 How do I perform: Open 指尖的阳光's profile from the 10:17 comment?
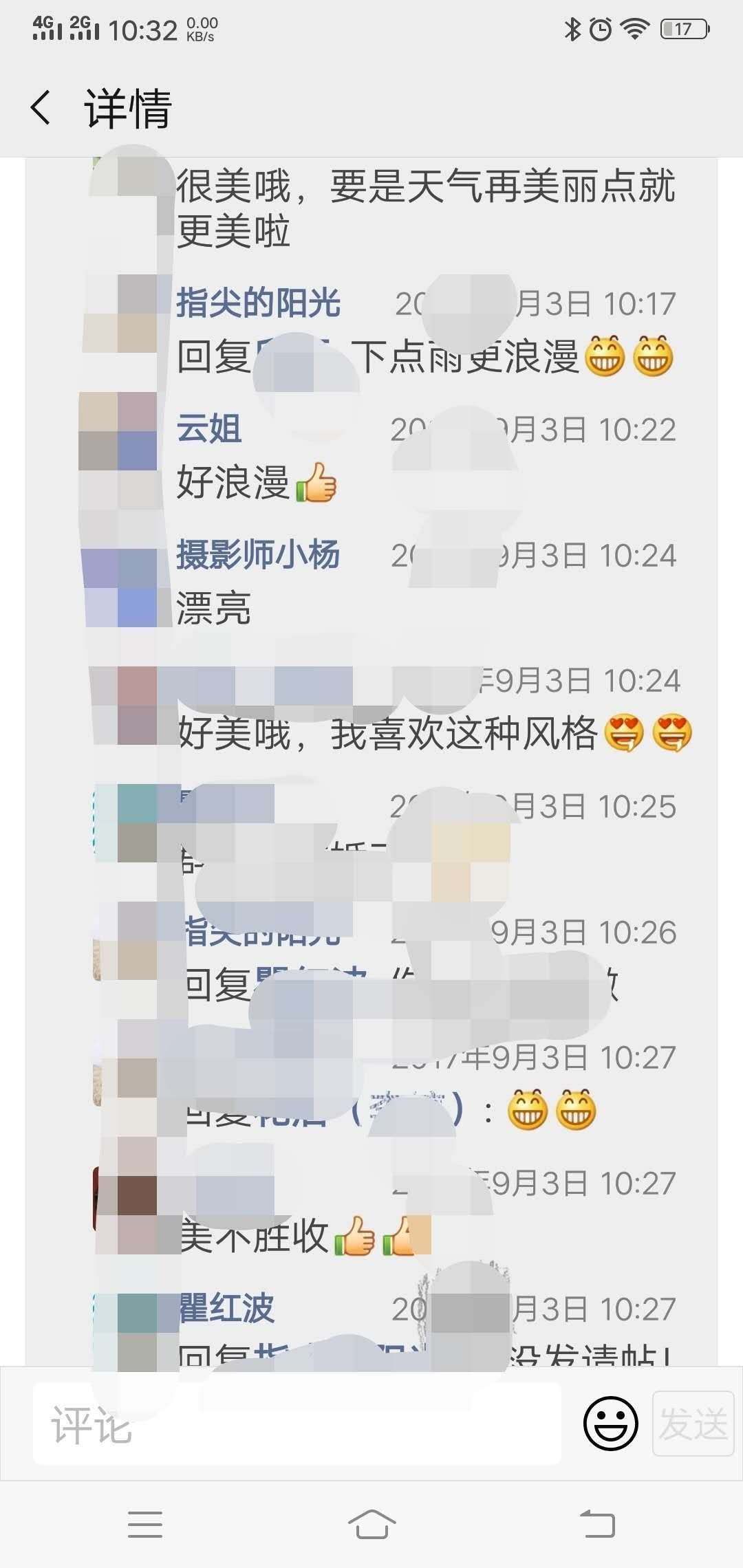[259, 303]
